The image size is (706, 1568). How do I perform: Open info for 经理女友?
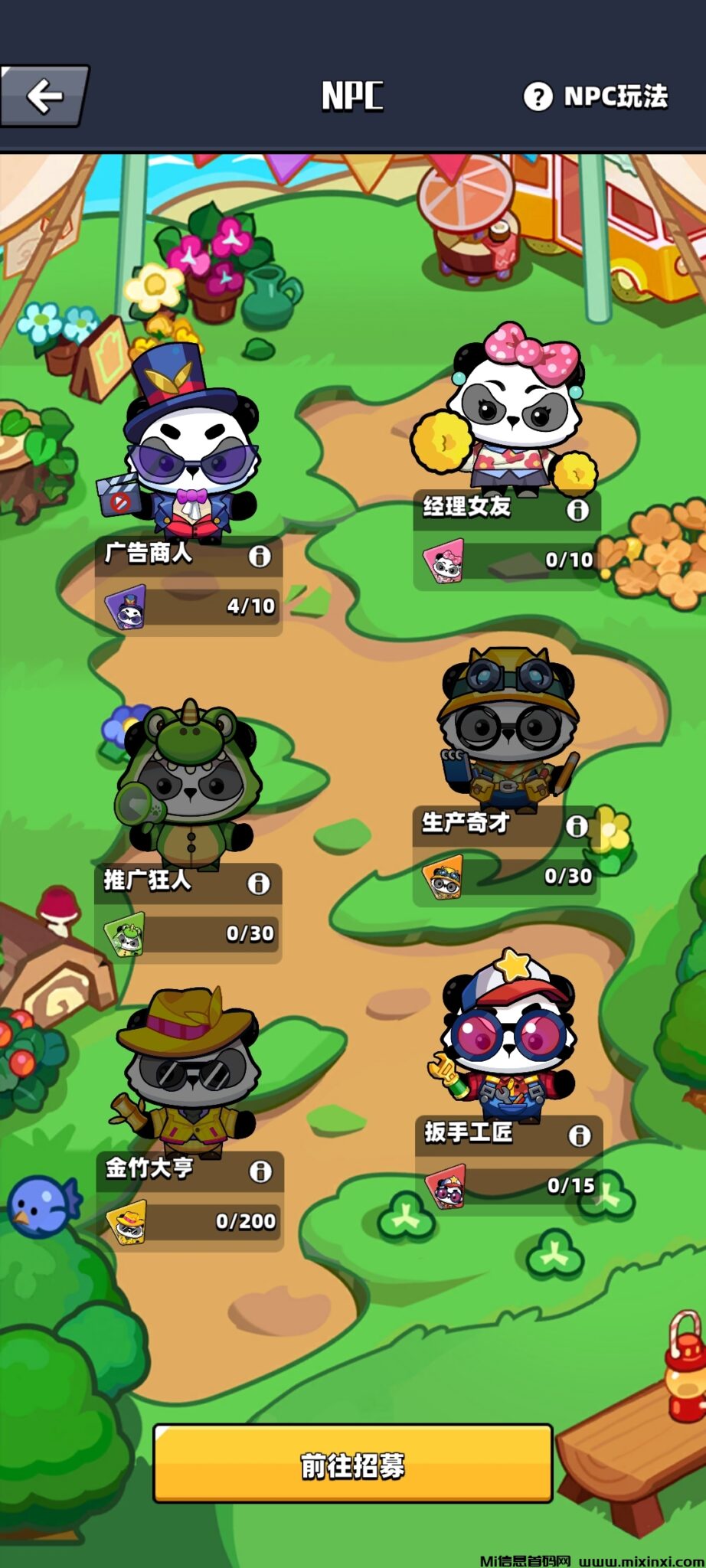pyautogui.click(x=577, y=510)
